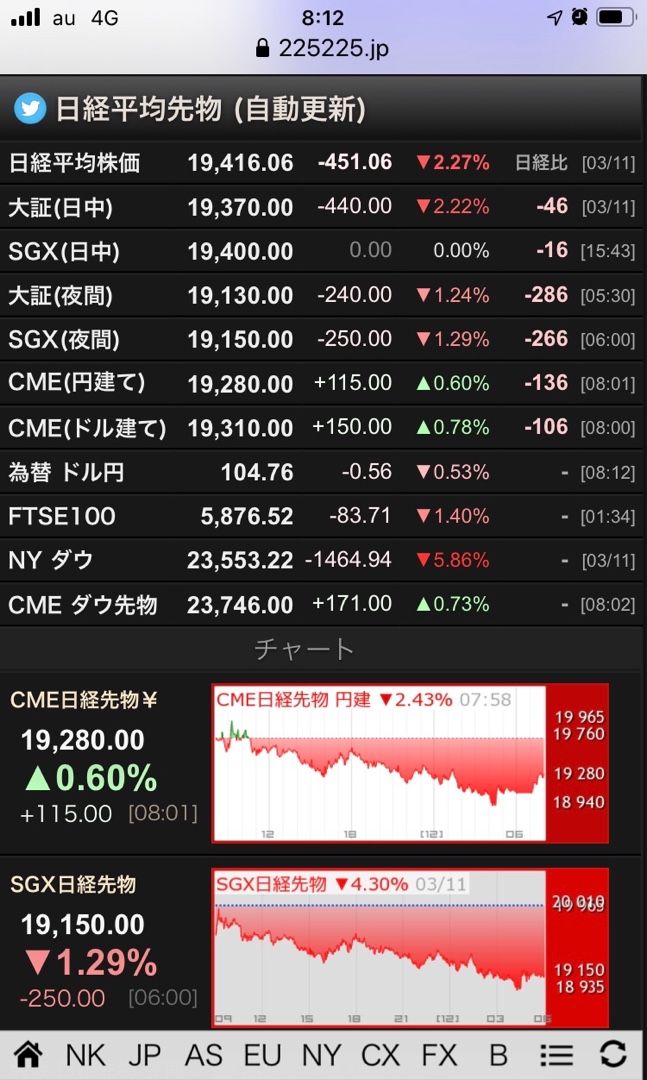Go to the home icon
647x1080 pixels.
pyautogui.click(x=28, y=1054)
